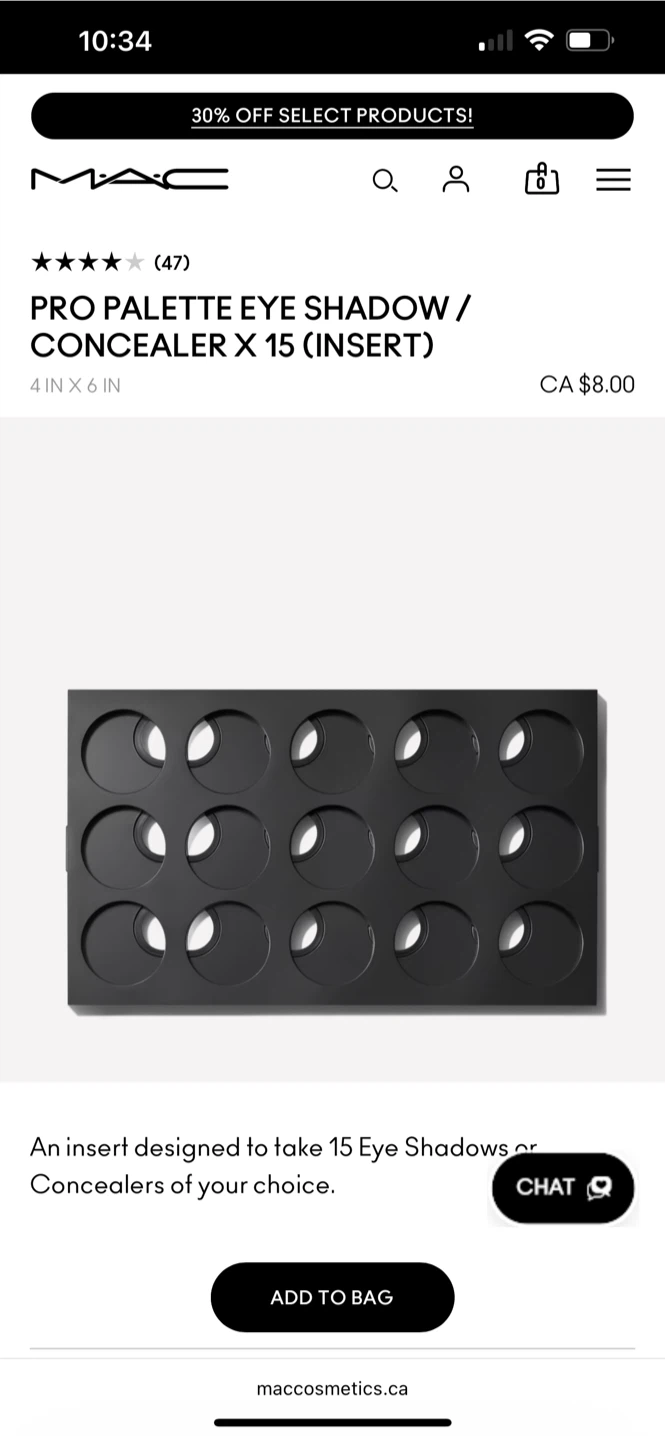Open the search magnifier icon
665x1440 pixels.
click(385, 181)
